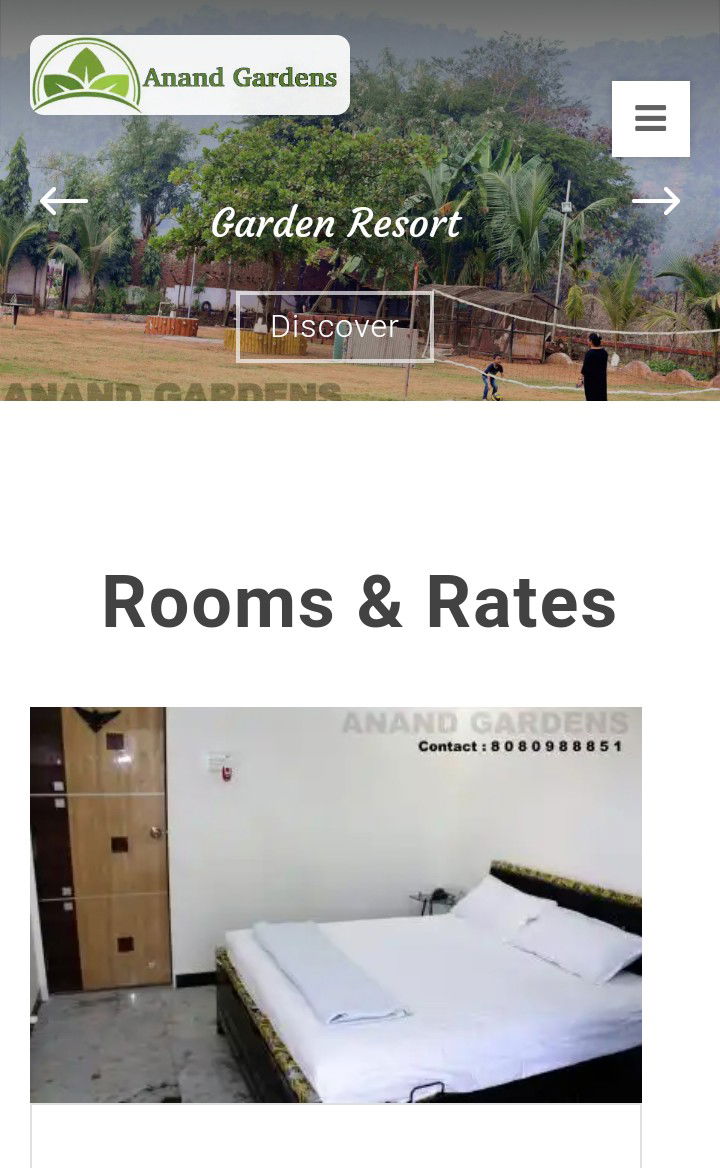Open the Anand Gardens logo link
The height and width of the screenshot is (1168, 720).
pos(190,75)
